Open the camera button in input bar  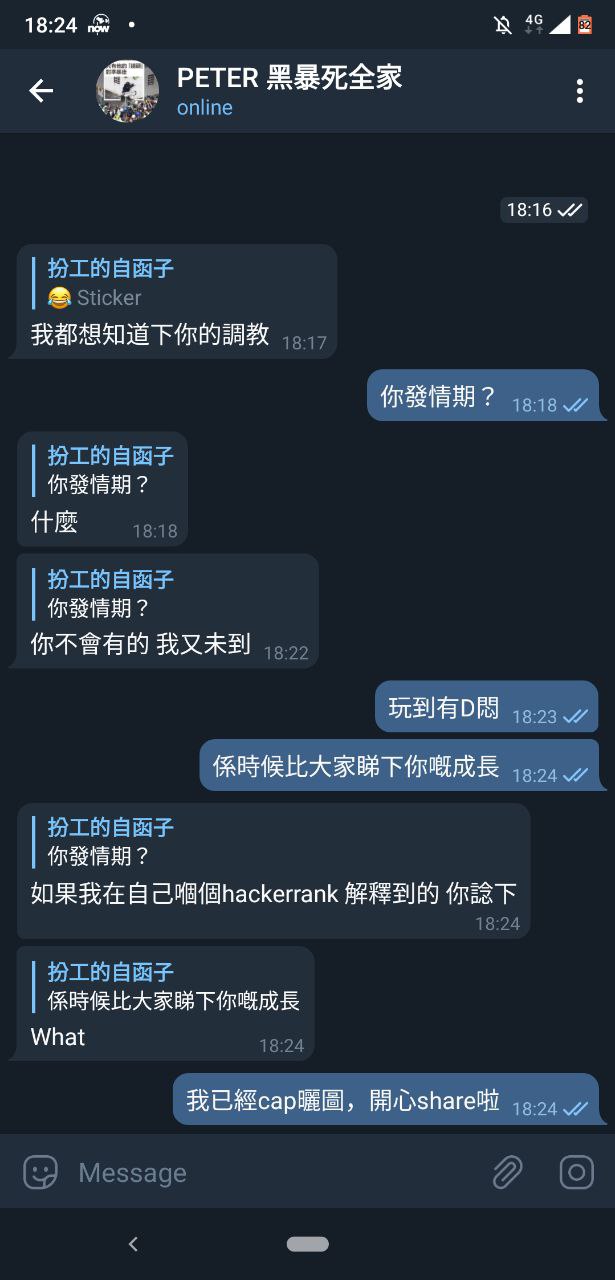coord(576,1172)
